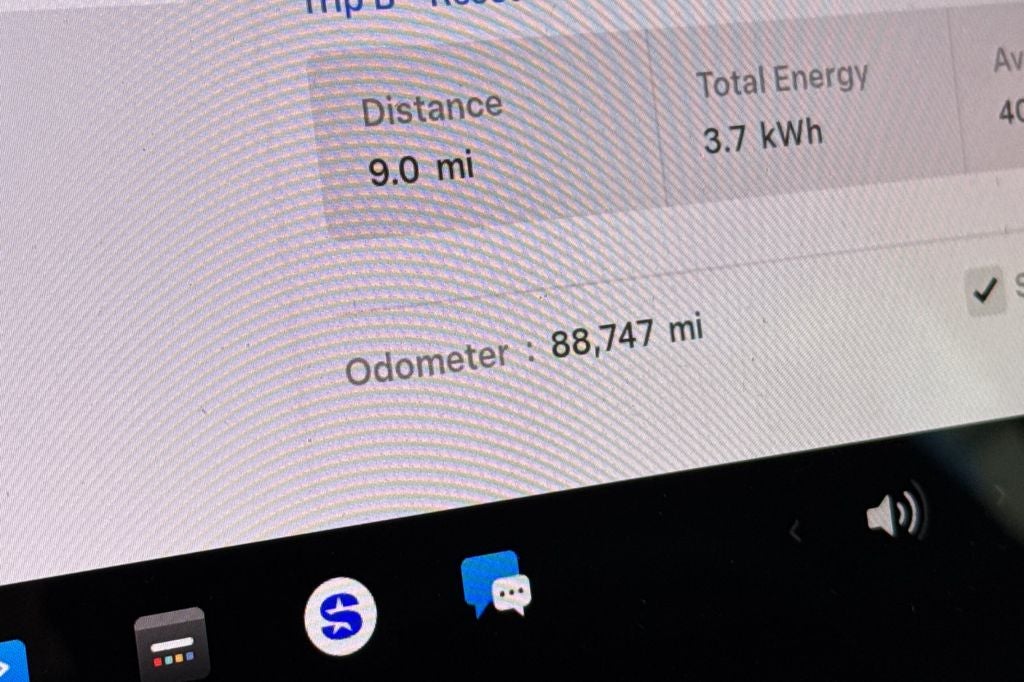Open the app launcher with colored dots

[x=172, y=645]
